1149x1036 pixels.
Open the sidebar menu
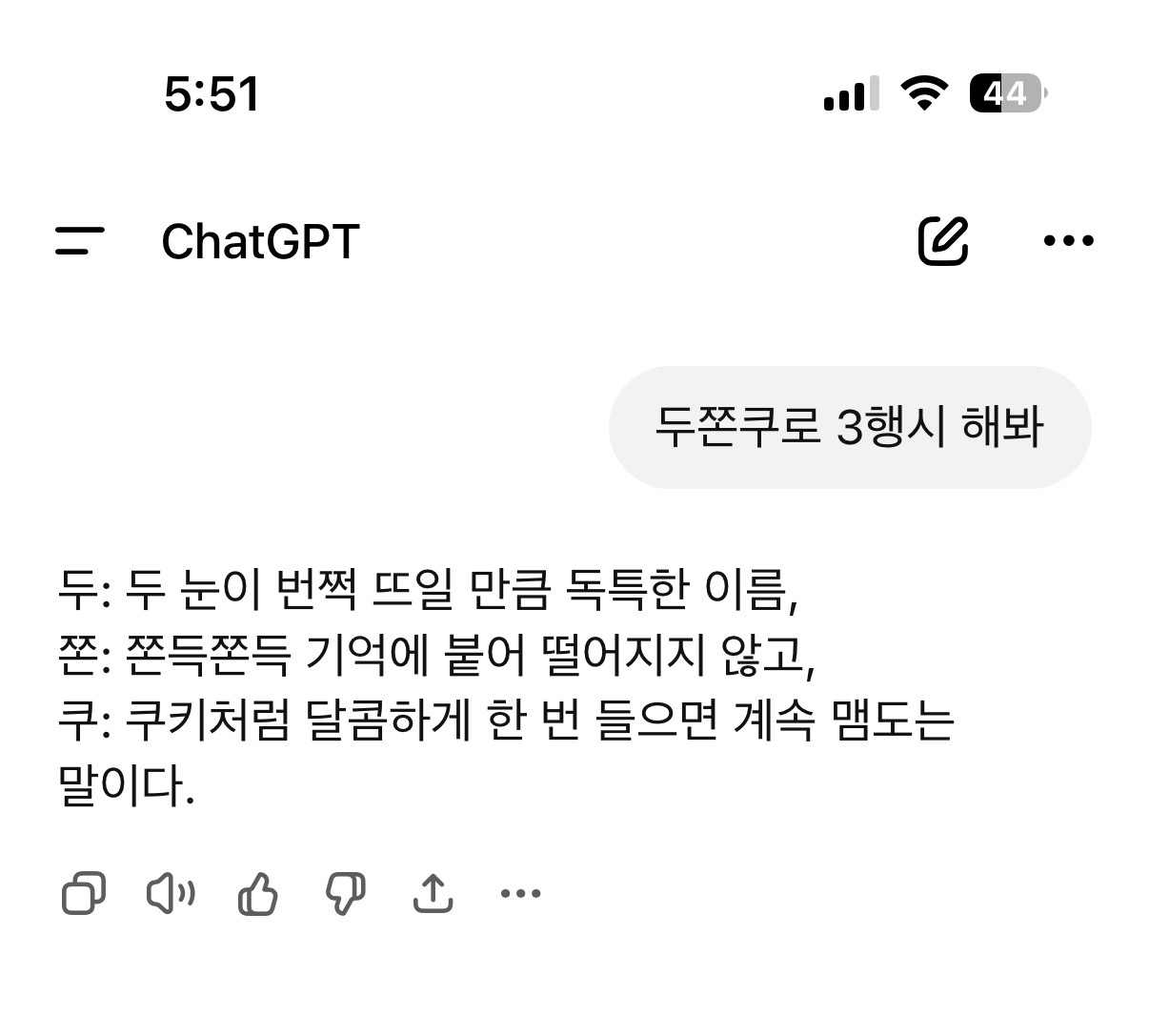click(80, 241)
